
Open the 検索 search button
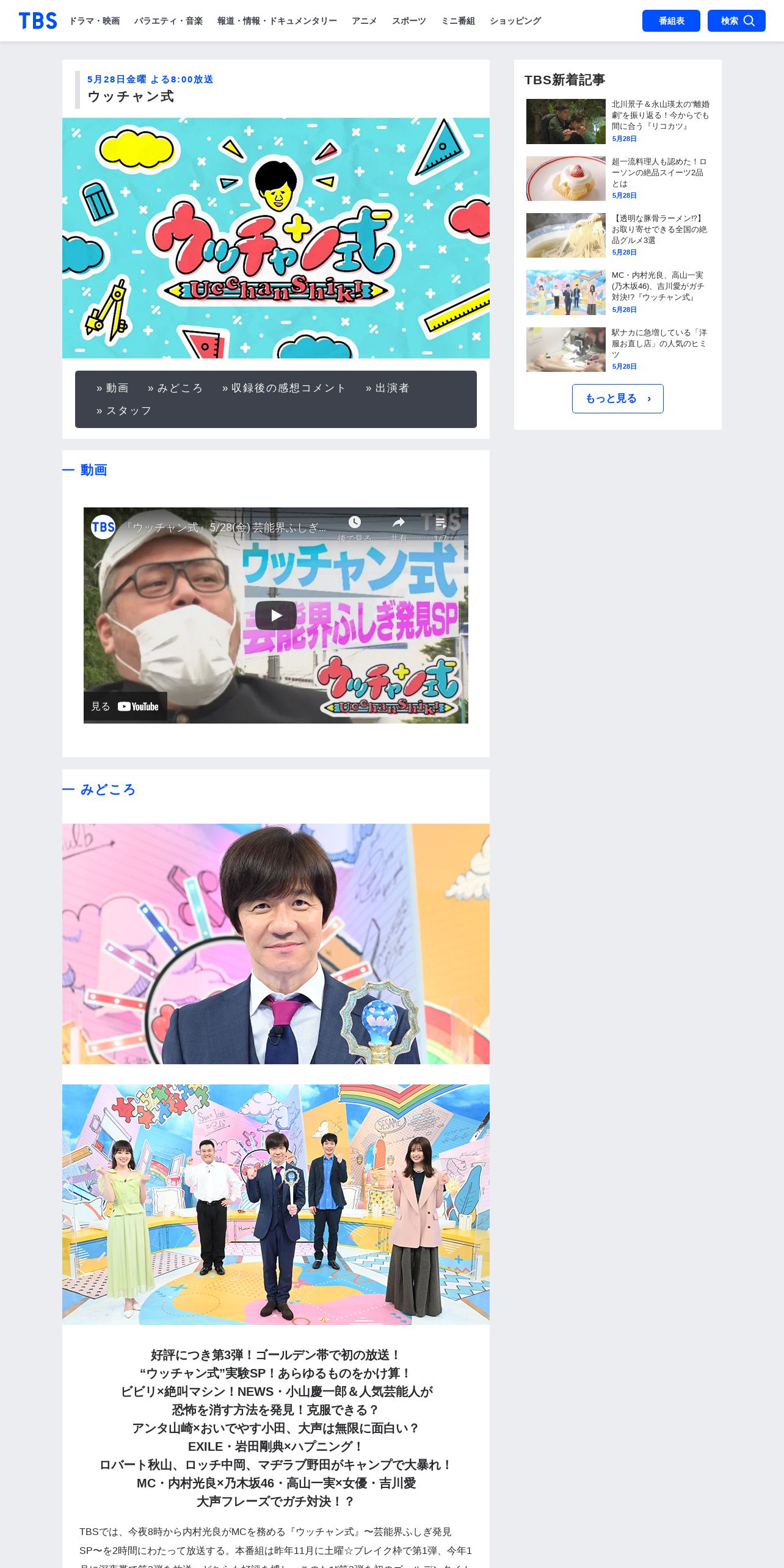tap(736, 21)
